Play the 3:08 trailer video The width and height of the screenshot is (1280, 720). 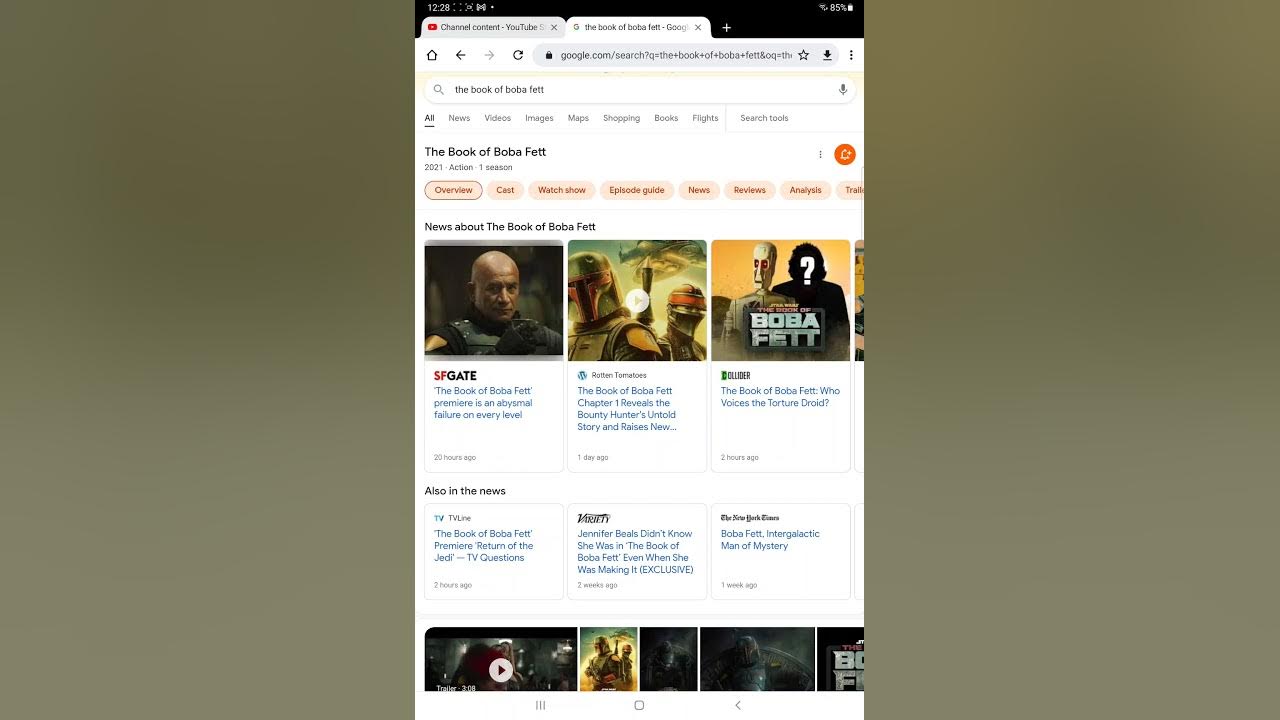pyautogui.click(x=501, y=669)
